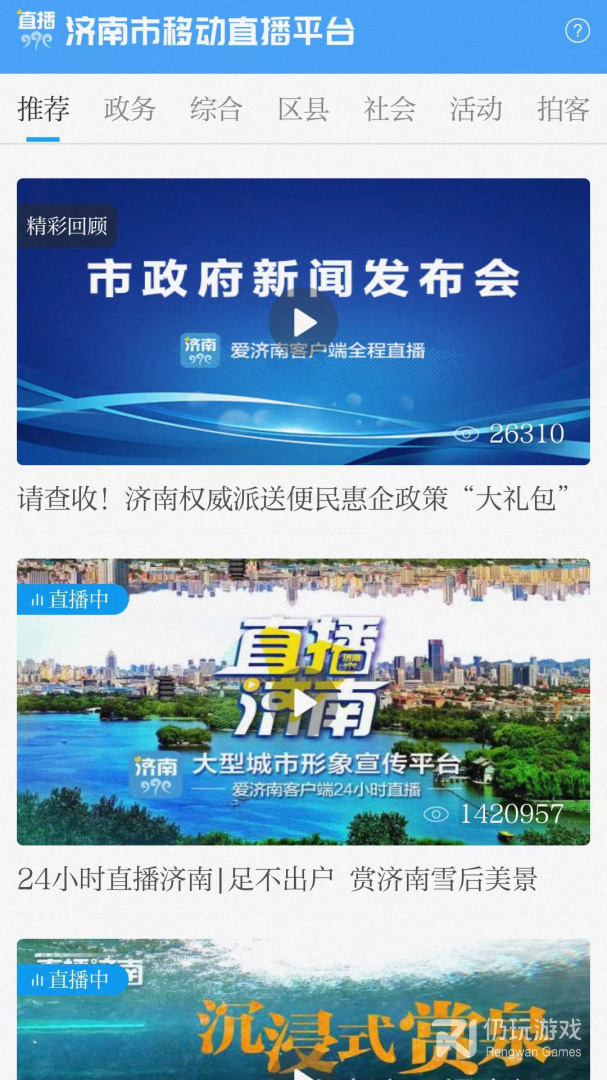Switch to the 社会 tab
The width and height of the screenshot is (607, 1080).
pos(390,109)
